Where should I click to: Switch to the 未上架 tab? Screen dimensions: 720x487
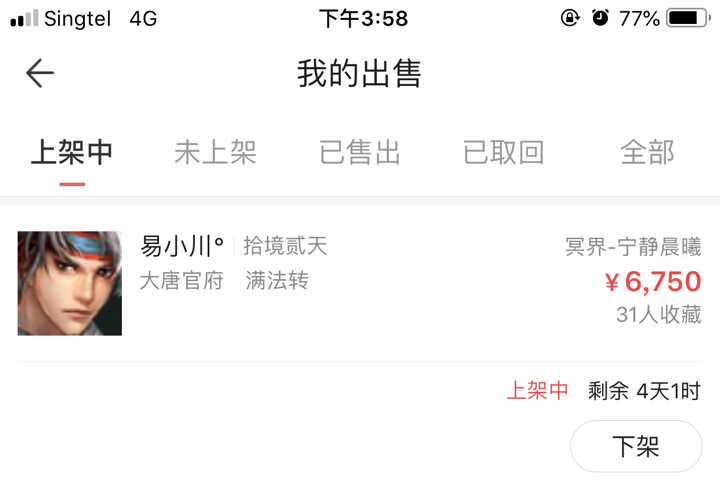tap(215, 152)
